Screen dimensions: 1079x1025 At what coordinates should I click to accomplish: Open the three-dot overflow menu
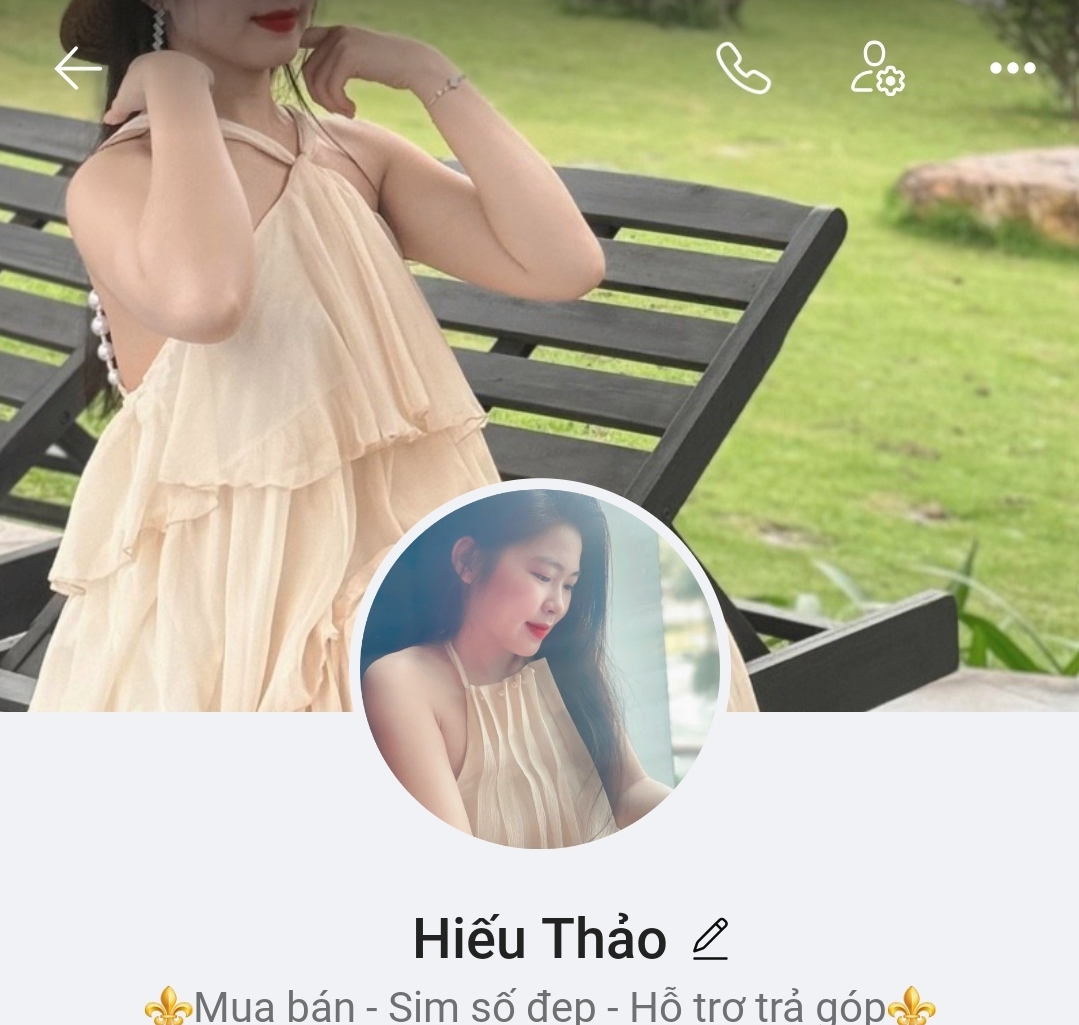point(1012,68)
